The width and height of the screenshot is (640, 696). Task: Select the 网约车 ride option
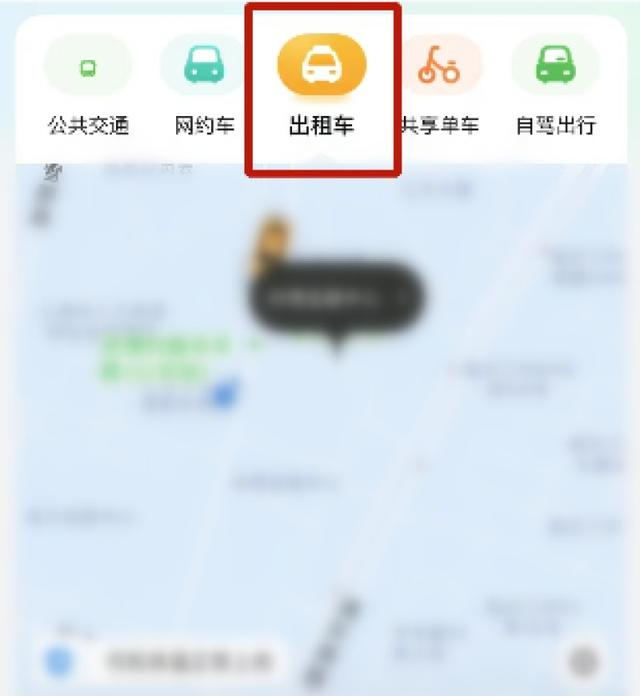[x=204, y=85]
